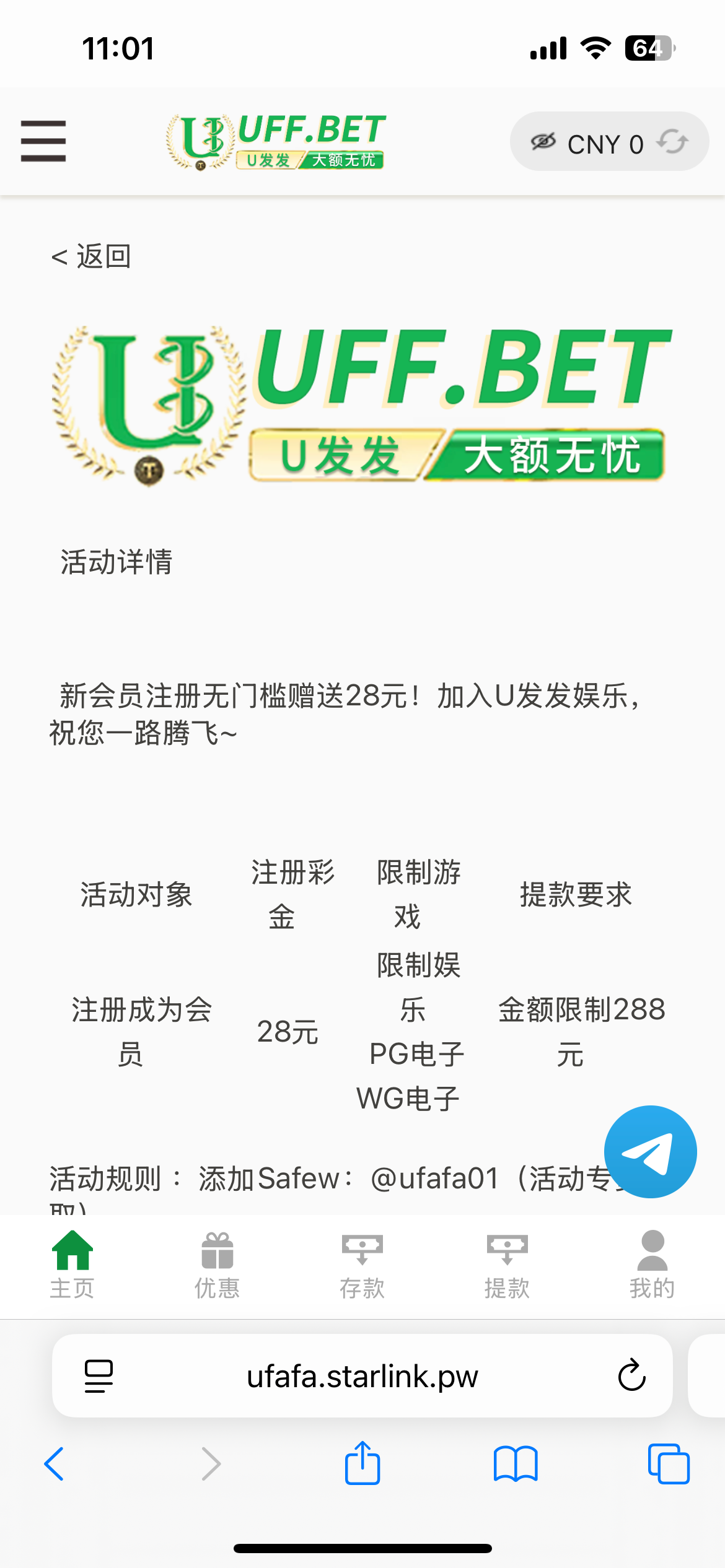725x1568 pixels.
Task: Open Safari page settings menu icon
Action: (99, 1376)
